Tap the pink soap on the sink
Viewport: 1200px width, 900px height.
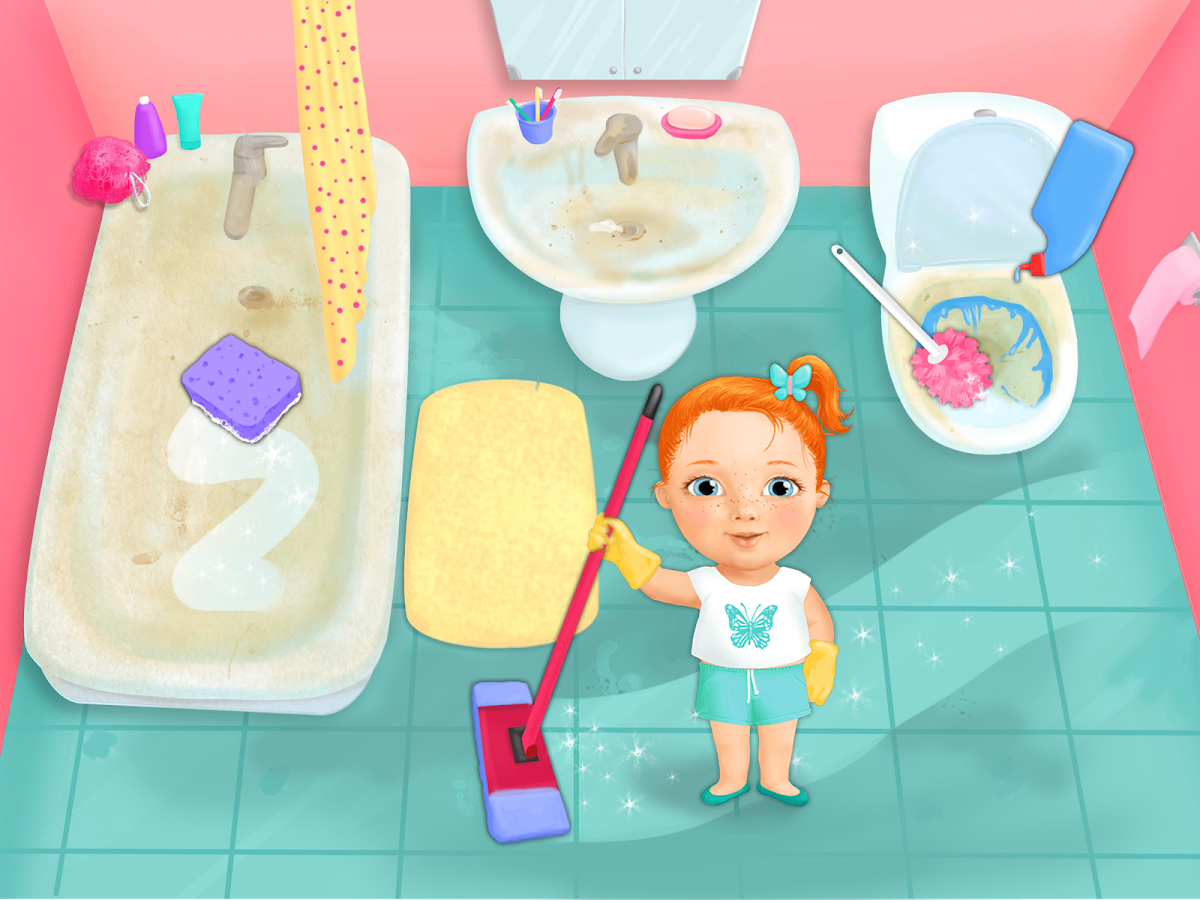pyautogui.click(x=691, y=122)
